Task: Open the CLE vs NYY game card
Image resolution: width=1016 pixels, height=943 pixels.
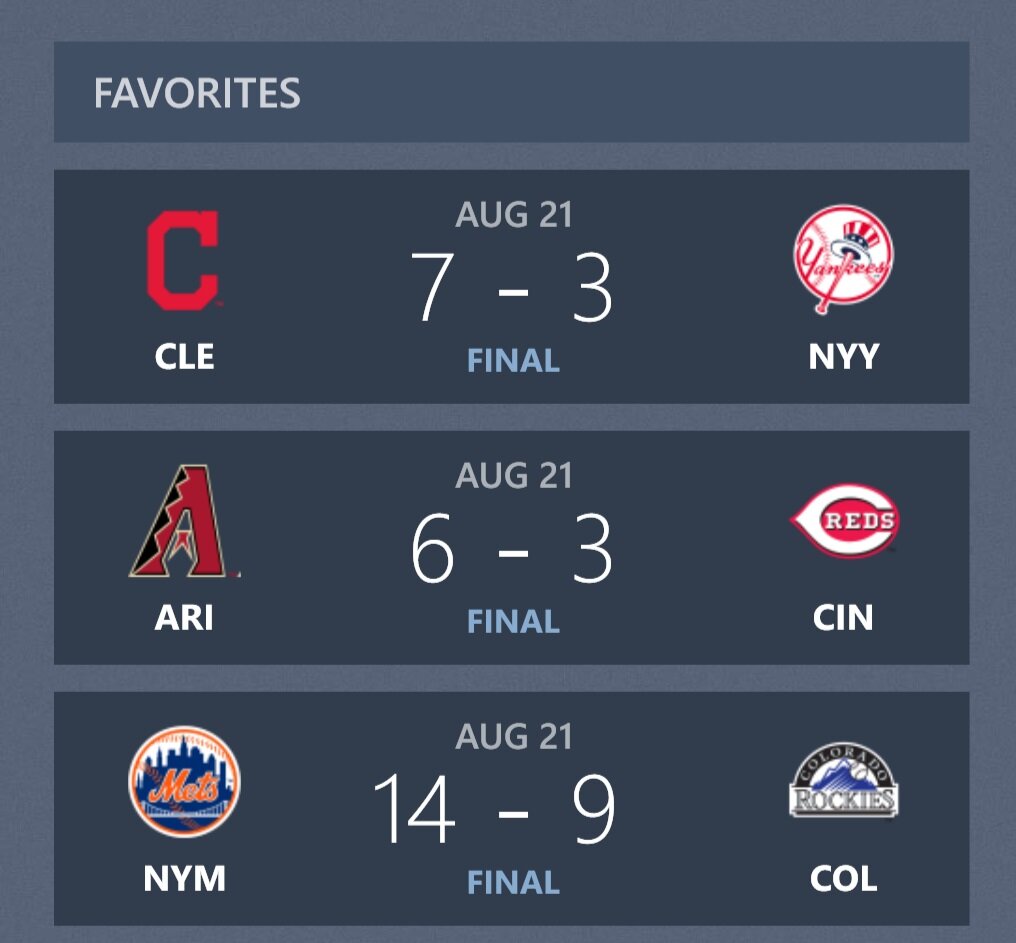Action: coord(511,287)
